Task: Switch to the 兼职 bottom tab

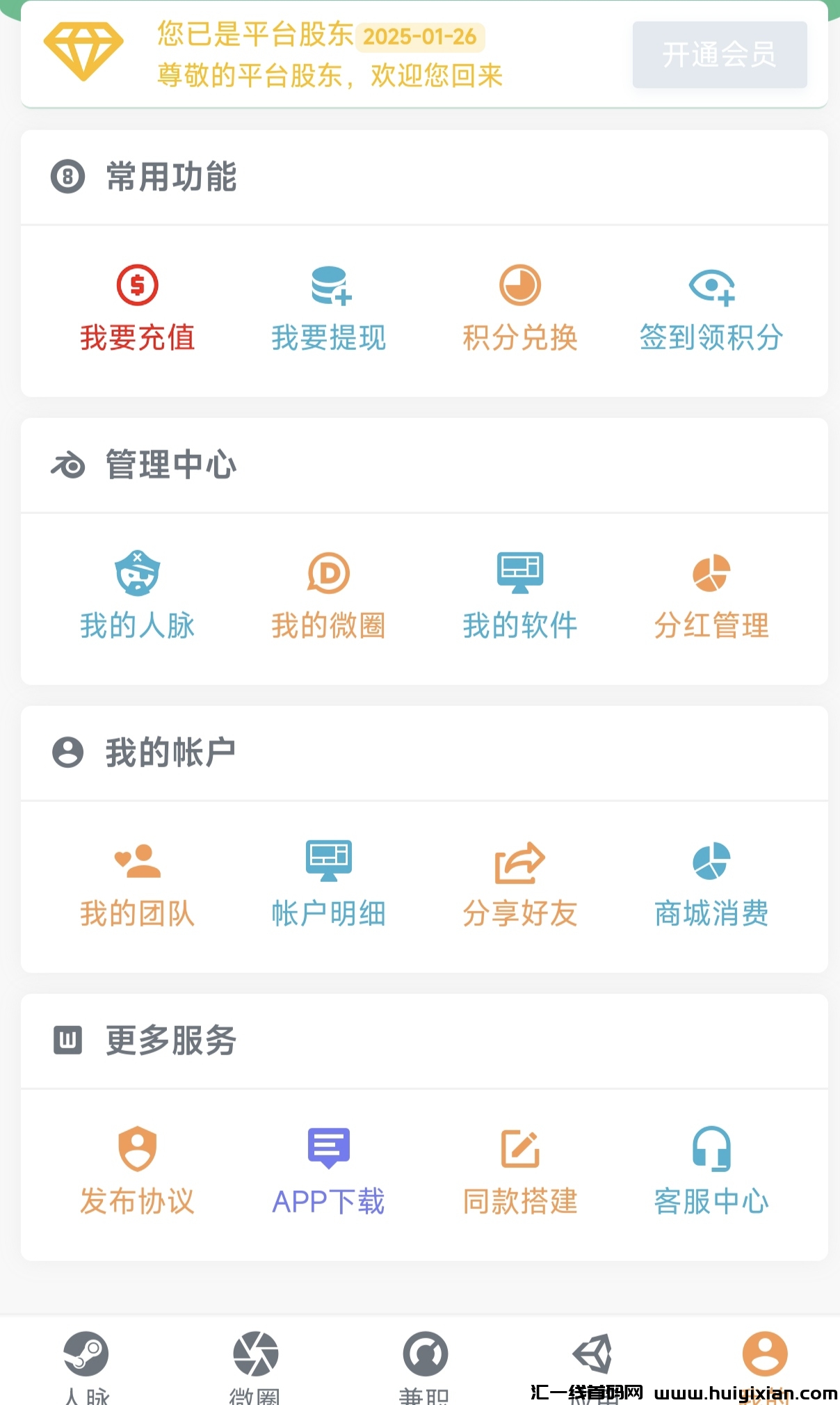Action: [425, 1365]
